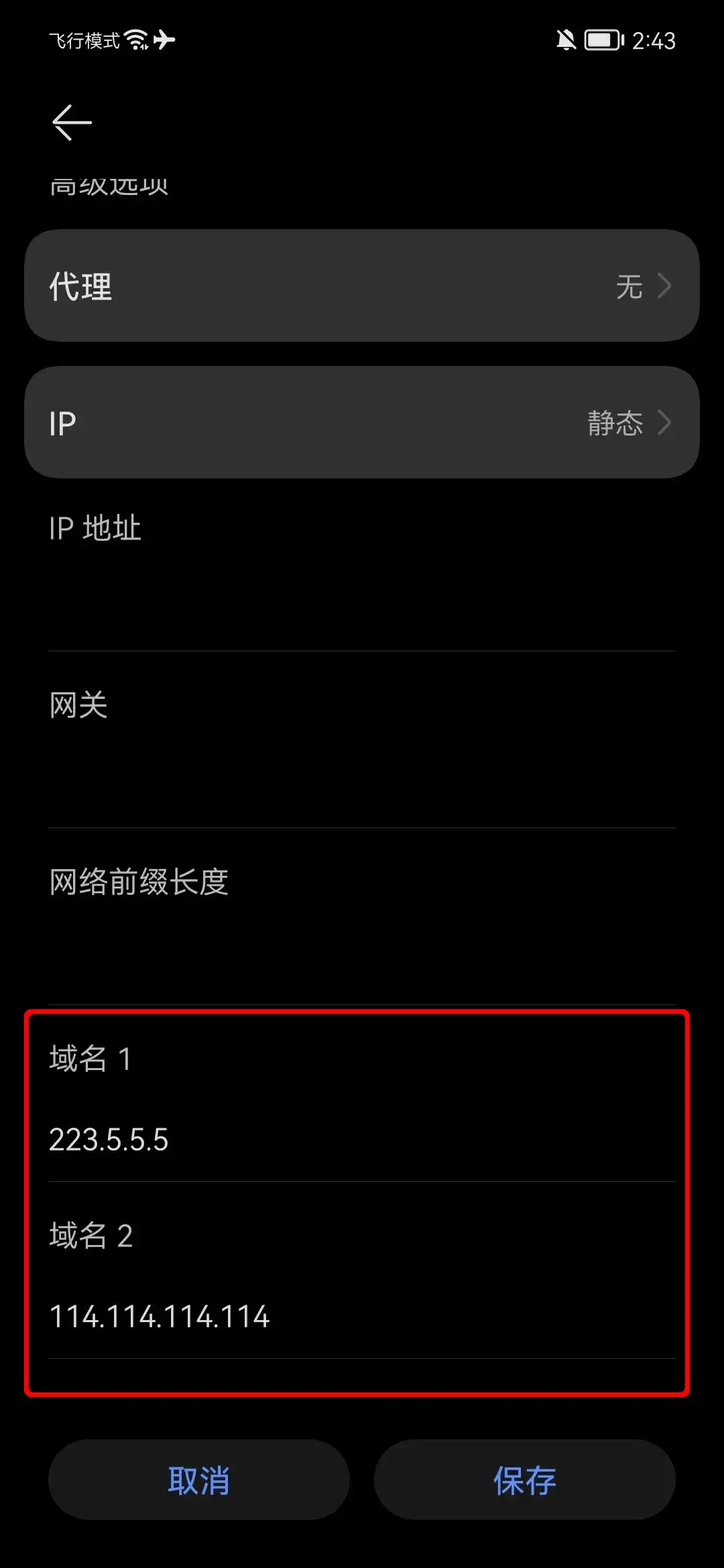Edit 域名 2 field showing 114.114.114.114
Image resolution: width=724 pixels, height=1568 pixels.
(x=362, y=1317)
